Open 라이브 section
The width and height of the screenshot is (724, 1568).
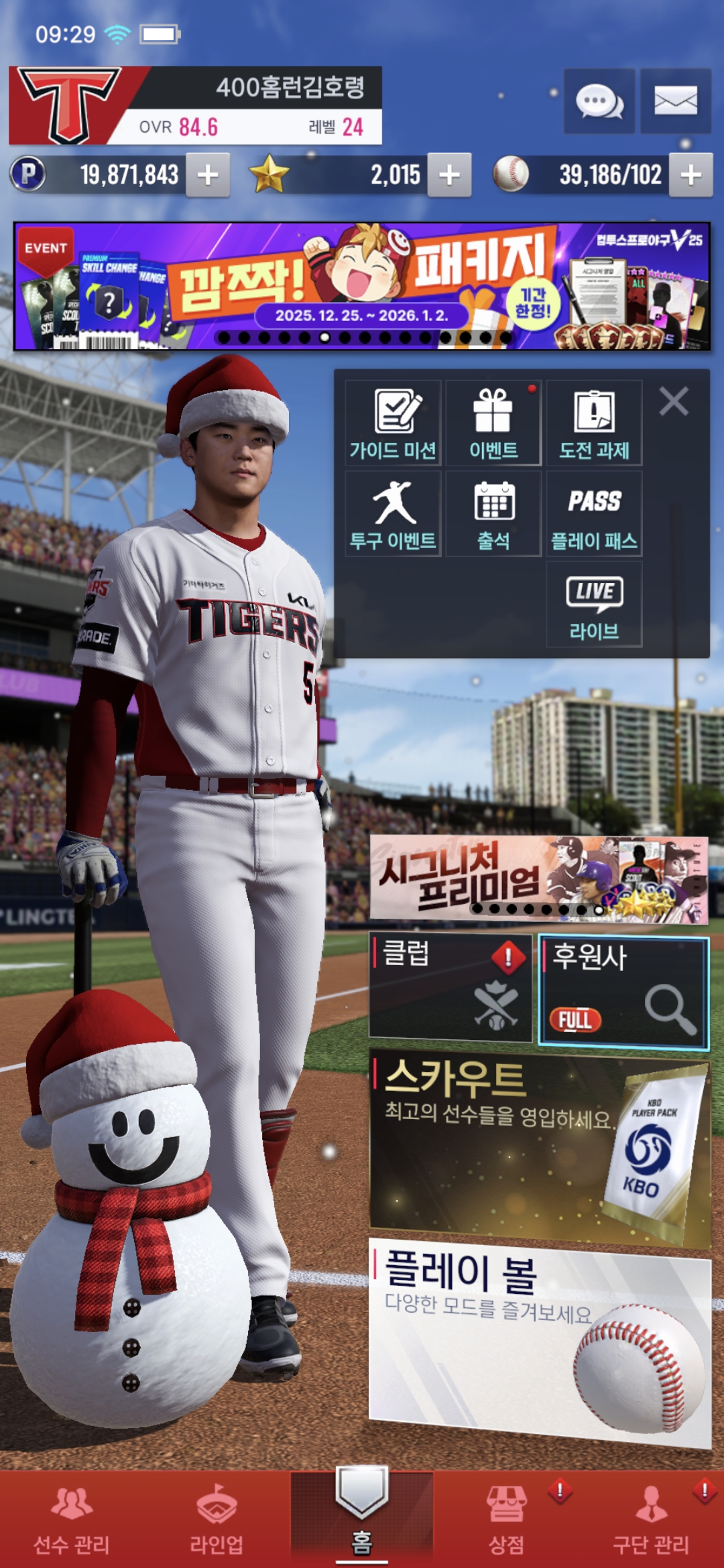tap(594, 604)
